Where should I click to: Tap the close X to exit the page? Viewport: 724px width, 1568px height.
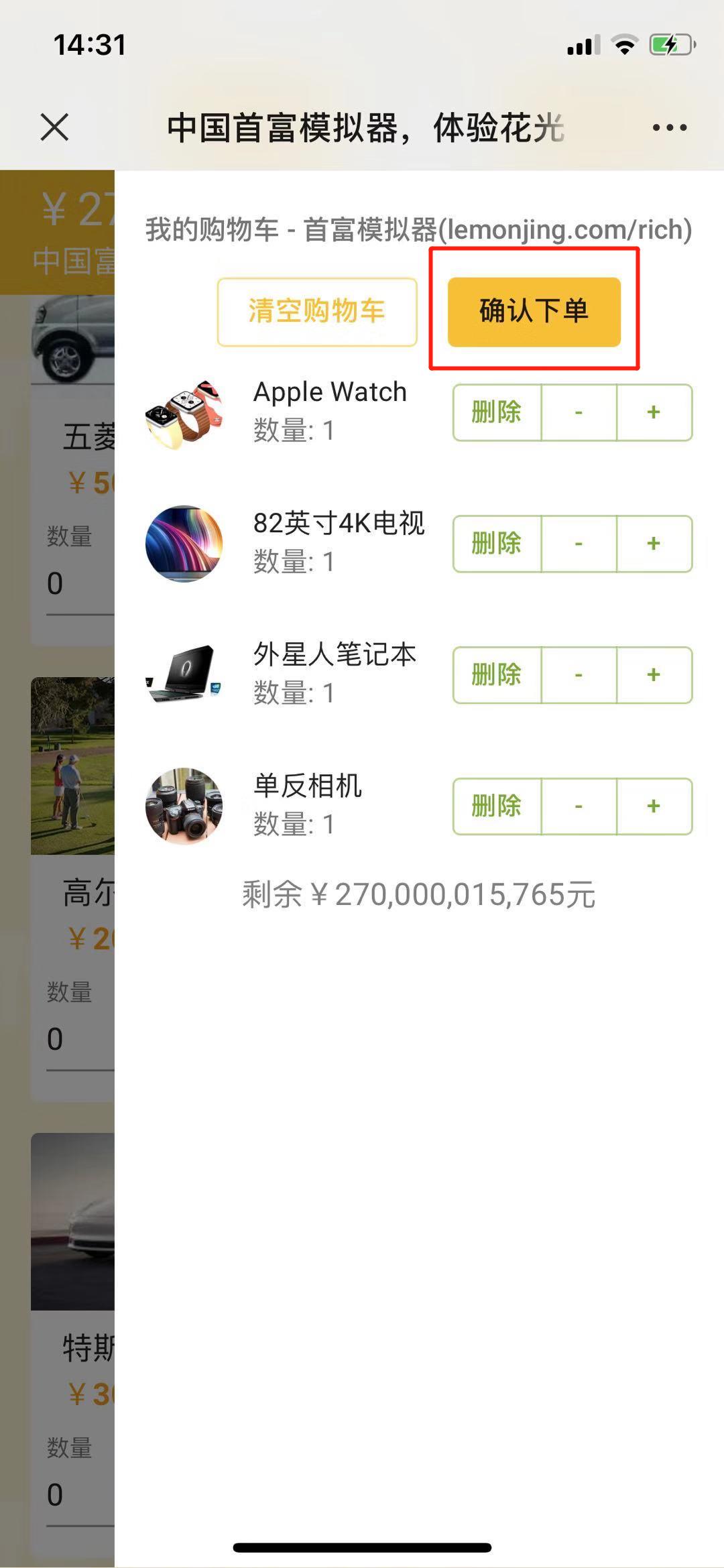click(54, 127)
